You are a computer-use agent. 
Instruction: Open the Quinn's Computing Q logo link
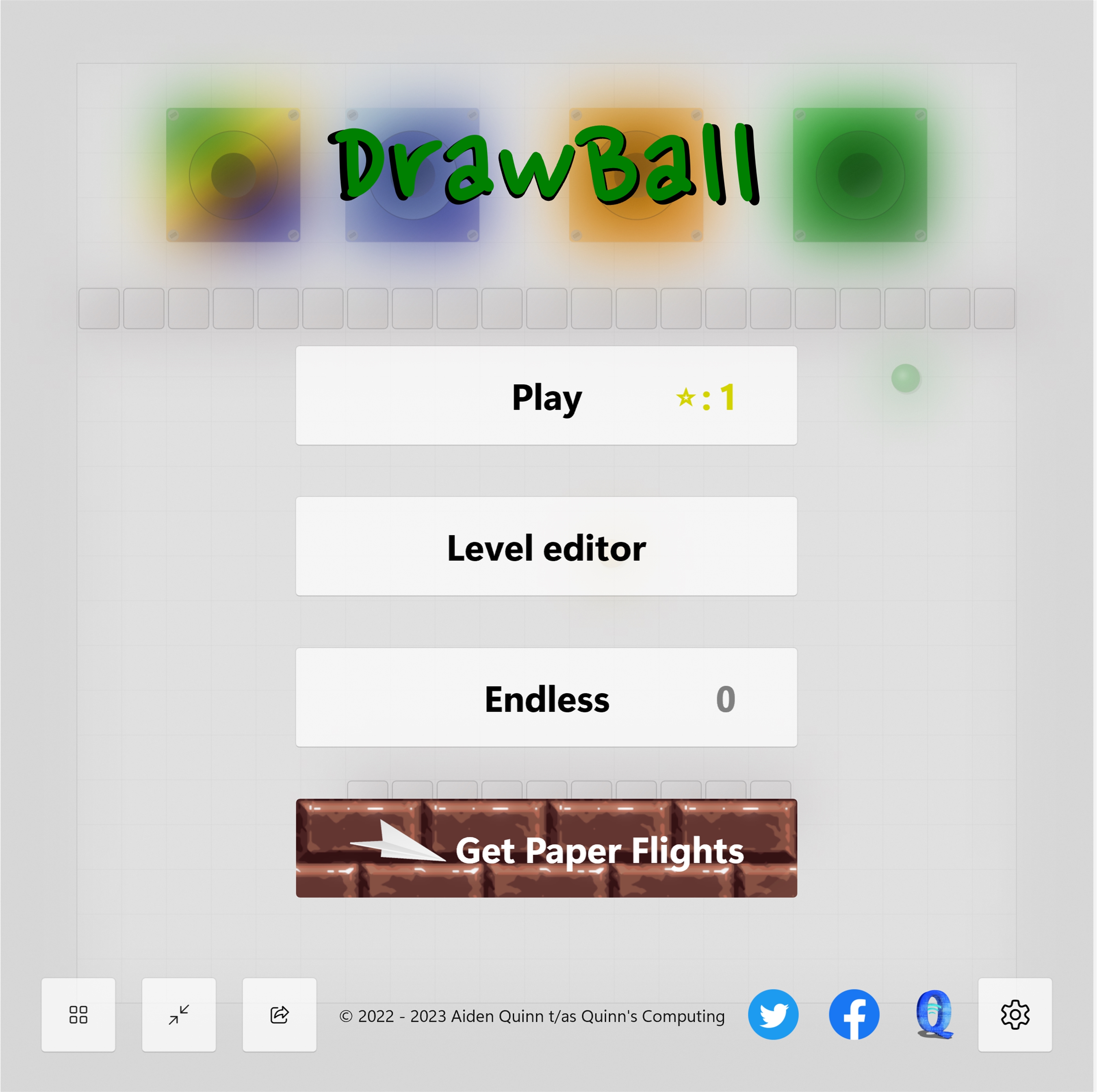click(x=934, y=1015)
